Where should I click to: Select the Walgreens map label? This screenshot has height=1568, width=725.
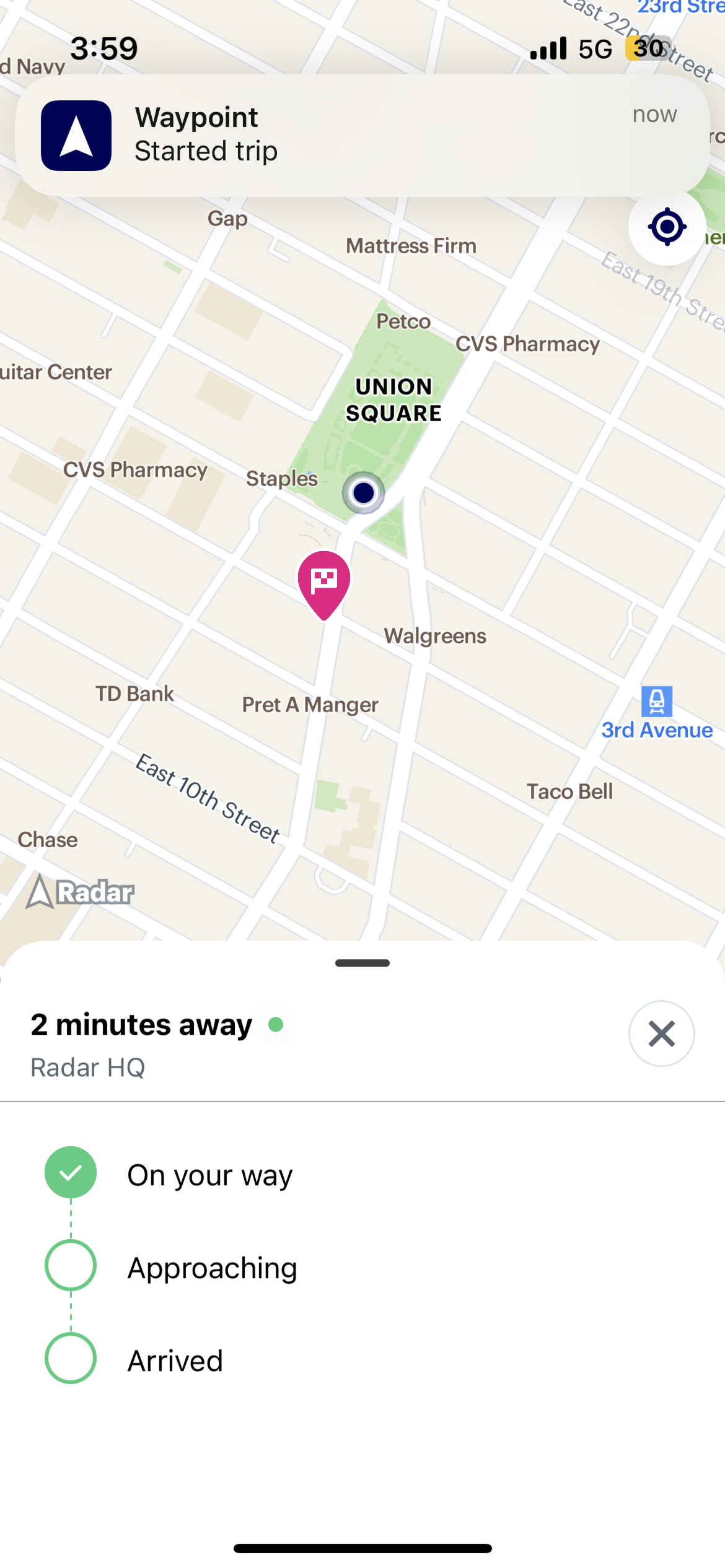435,635
